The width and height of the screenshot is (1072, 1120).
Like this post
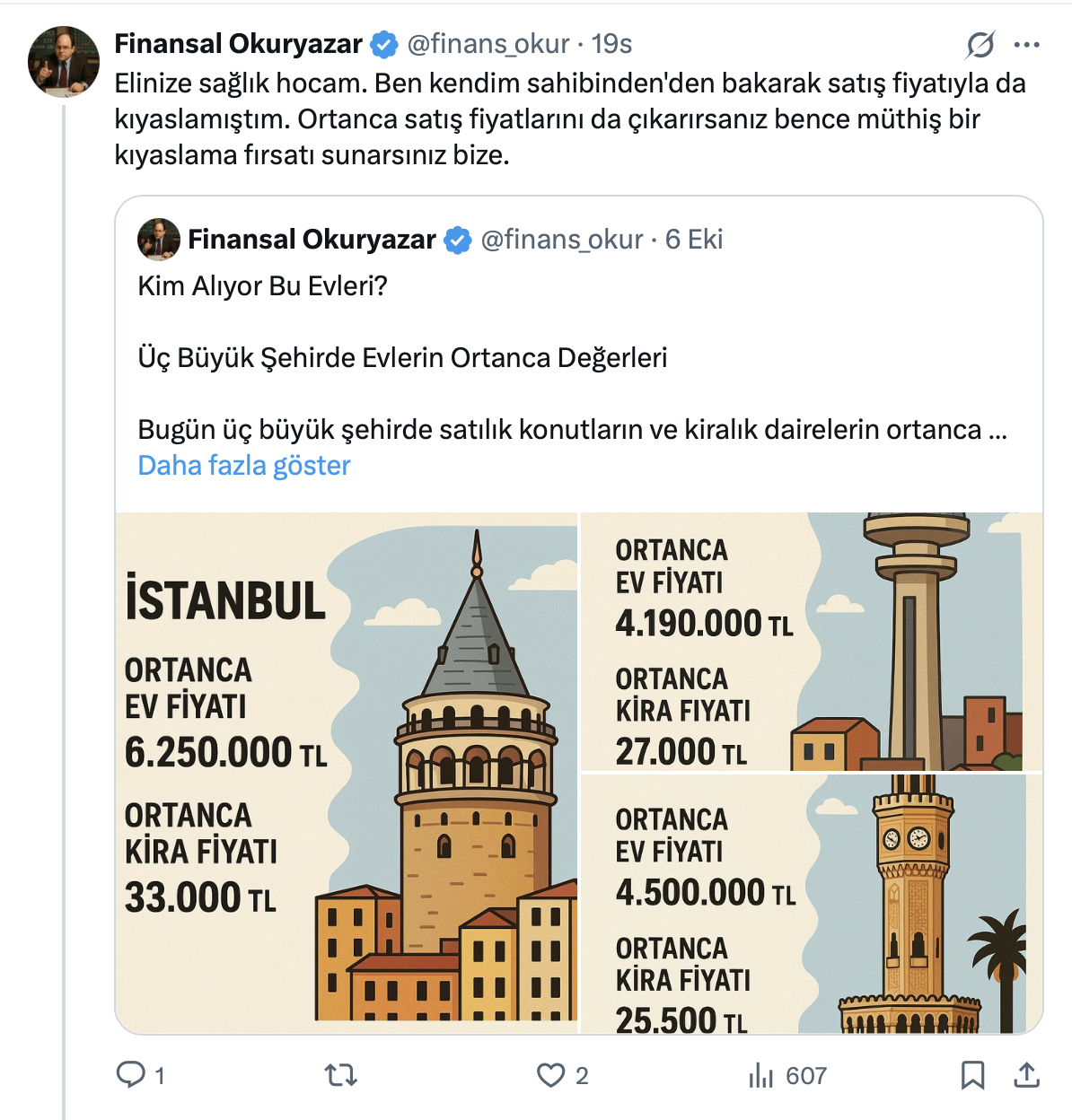[x=550, y=1074]
